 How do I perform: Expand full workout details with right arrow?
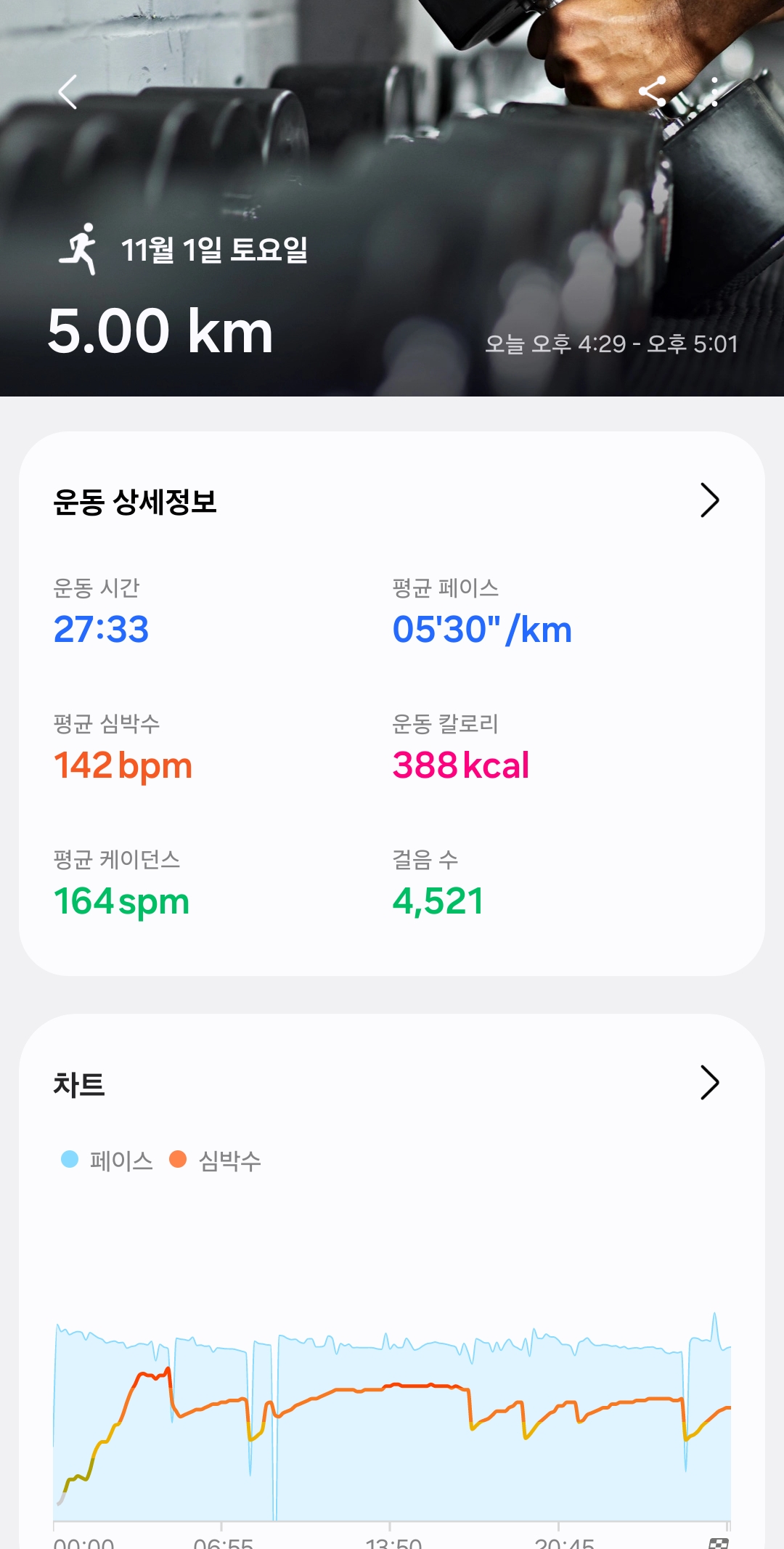(x=709, y=499)
